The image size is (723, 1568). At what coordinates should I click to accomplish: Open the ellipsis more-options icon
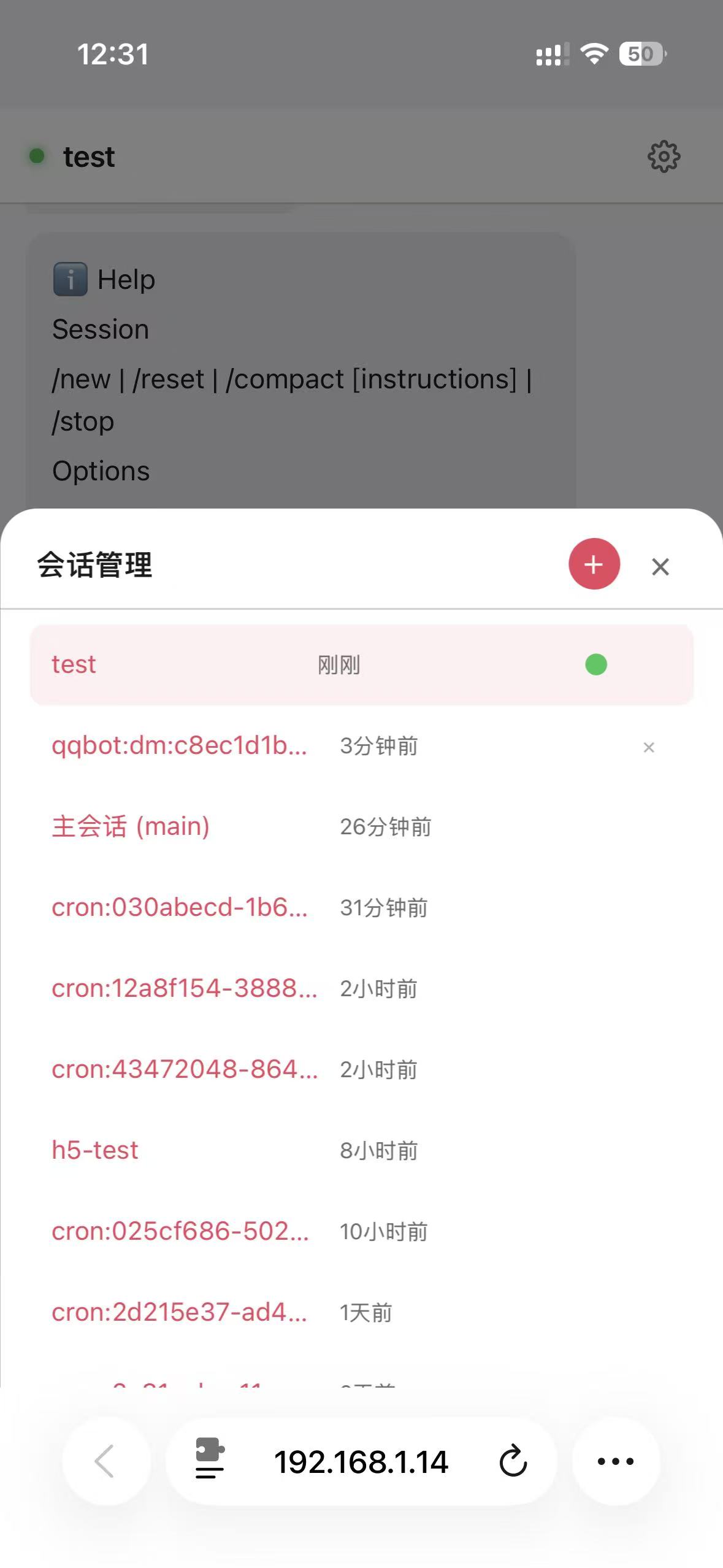(x=615, y=1462)
